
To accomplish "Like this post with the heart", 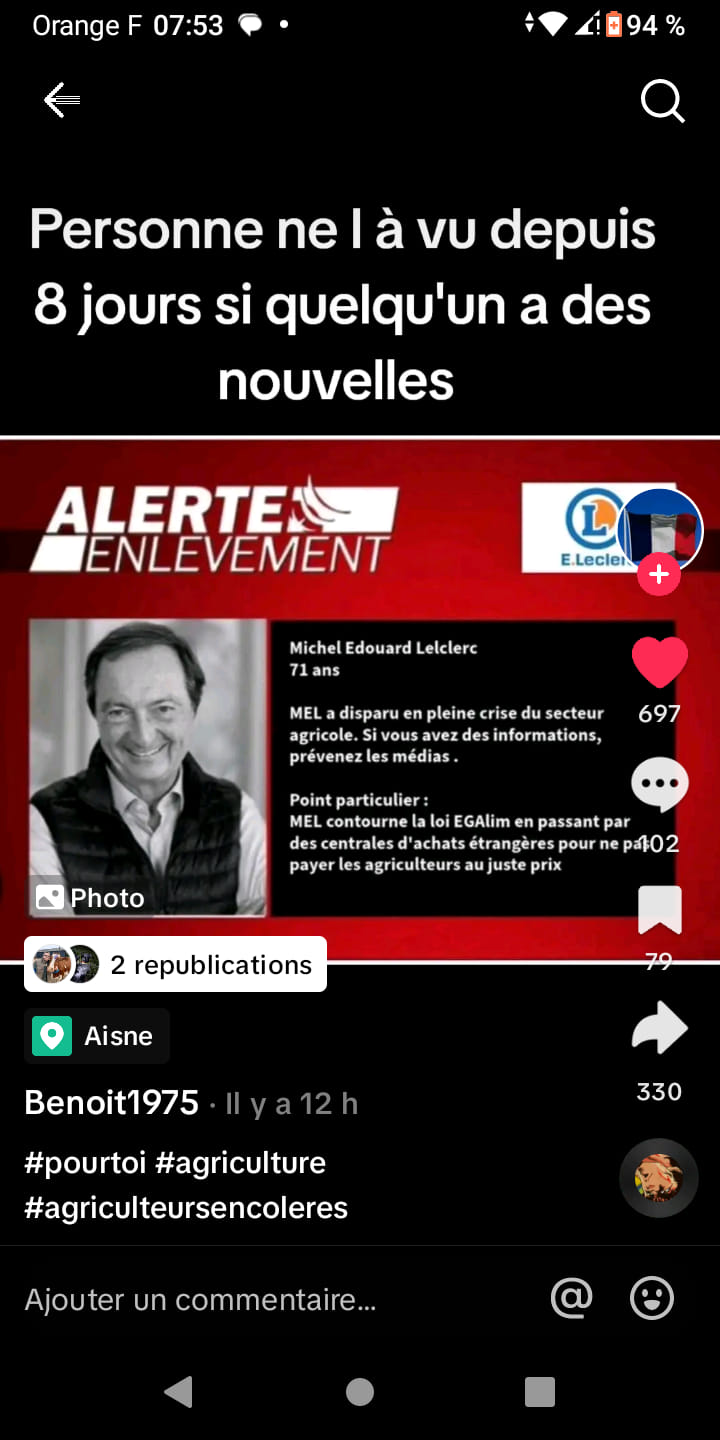I will (660, 662).
